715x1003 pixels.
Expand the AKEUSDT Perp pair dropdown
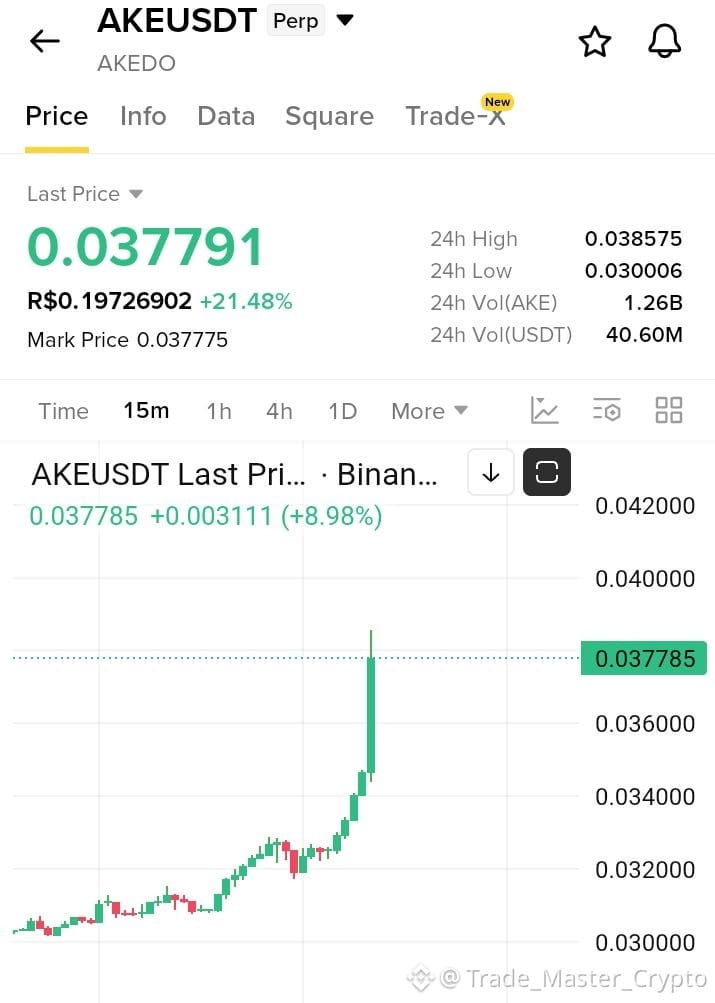[x=345, y=20]
